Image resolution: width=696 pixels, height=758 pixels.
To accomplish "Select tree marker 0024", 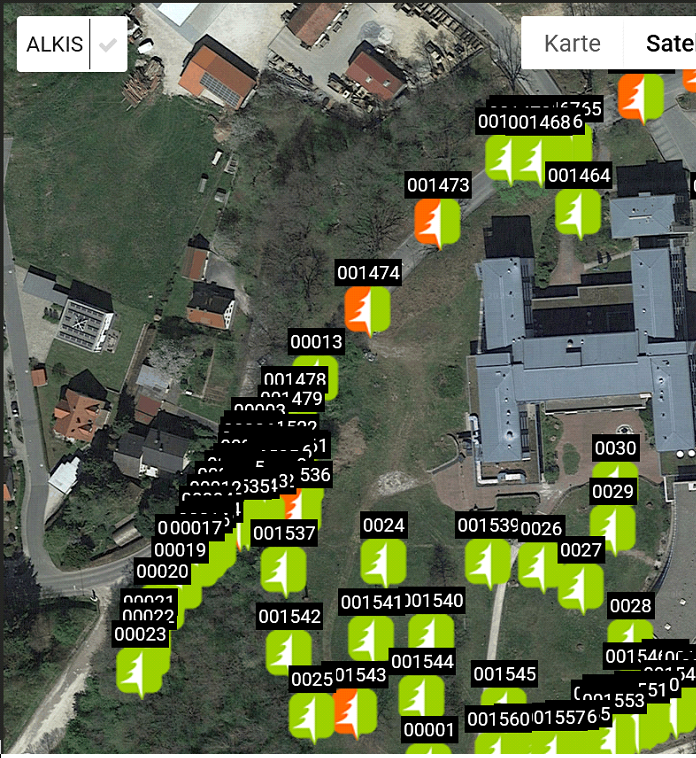I will click(383, 562).
